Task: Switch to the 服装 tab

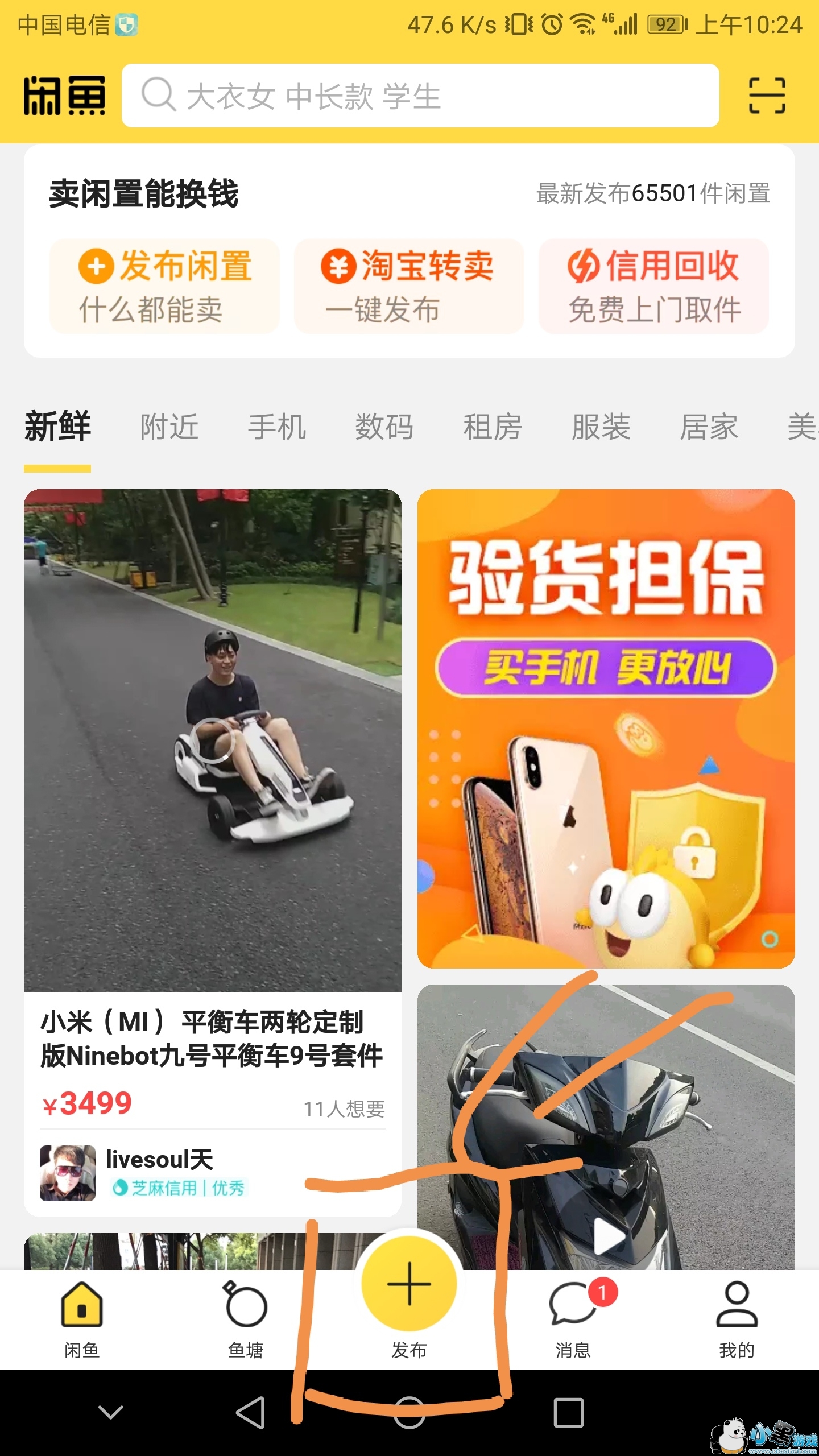Action: tap(601, 427)
